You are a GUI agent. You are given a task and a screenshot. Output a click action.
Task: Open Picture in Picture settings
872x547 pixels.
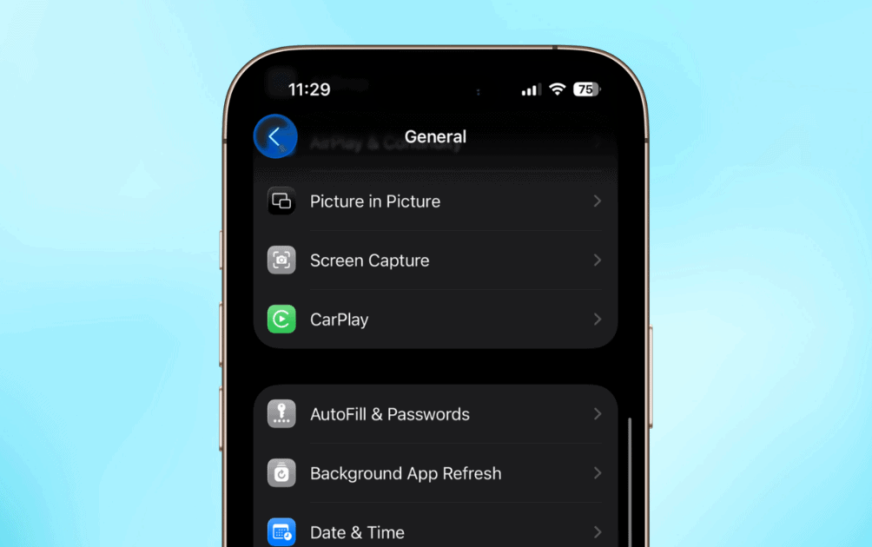tap(435, 201)
